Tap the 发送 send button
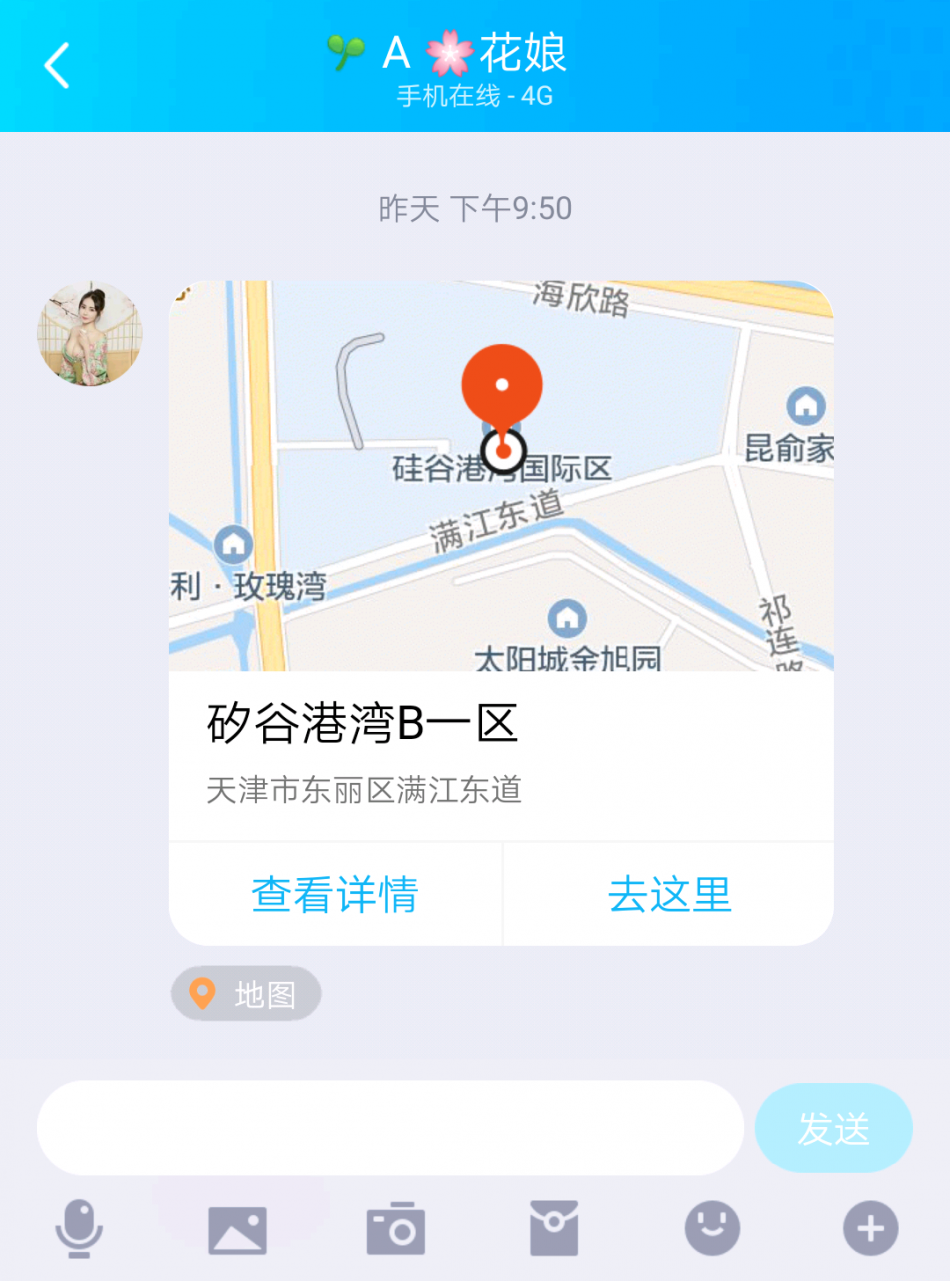This screenshot has width=950, height=1281. pyautogui.click(x=833, y=1128)
